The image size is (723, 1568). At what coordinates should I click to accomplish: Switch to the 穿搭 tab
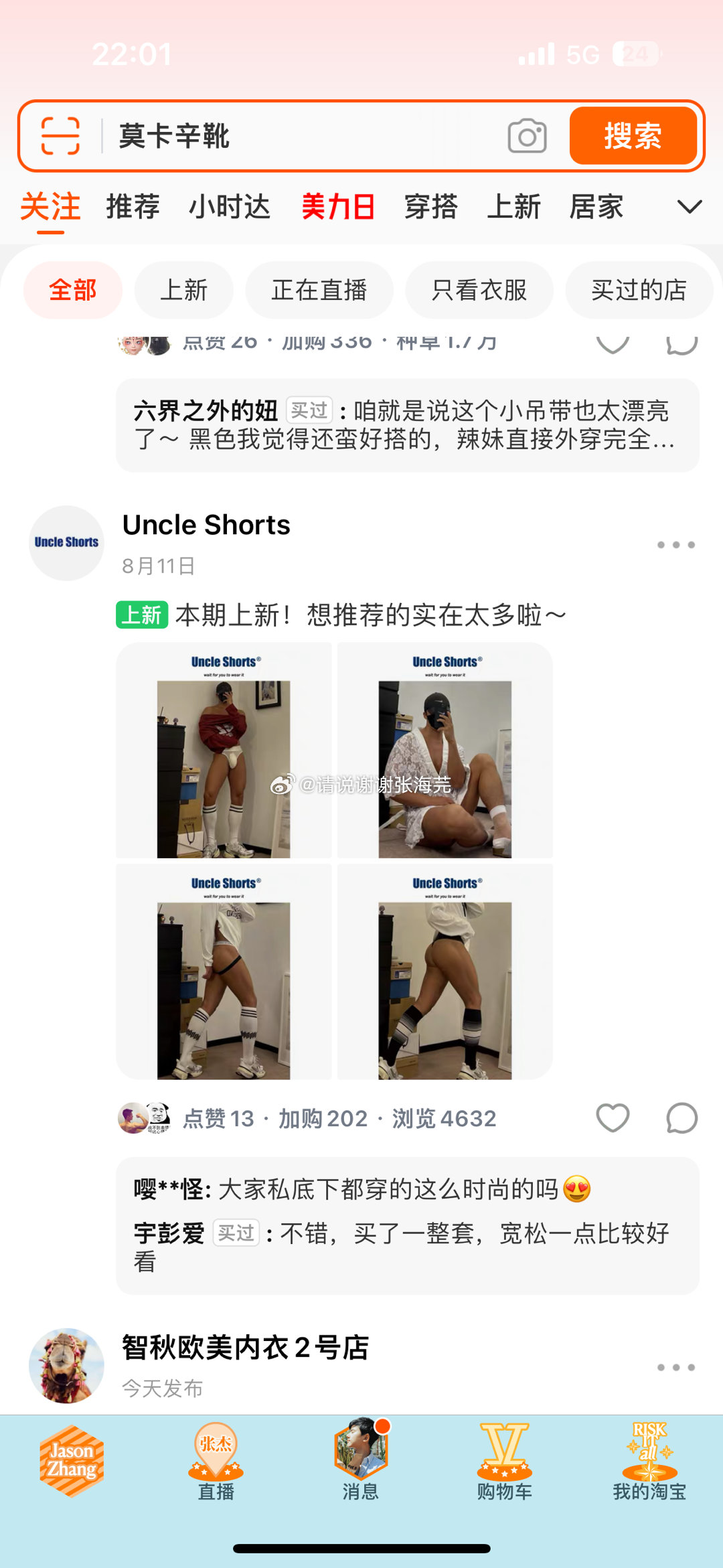tap(431, 206)
